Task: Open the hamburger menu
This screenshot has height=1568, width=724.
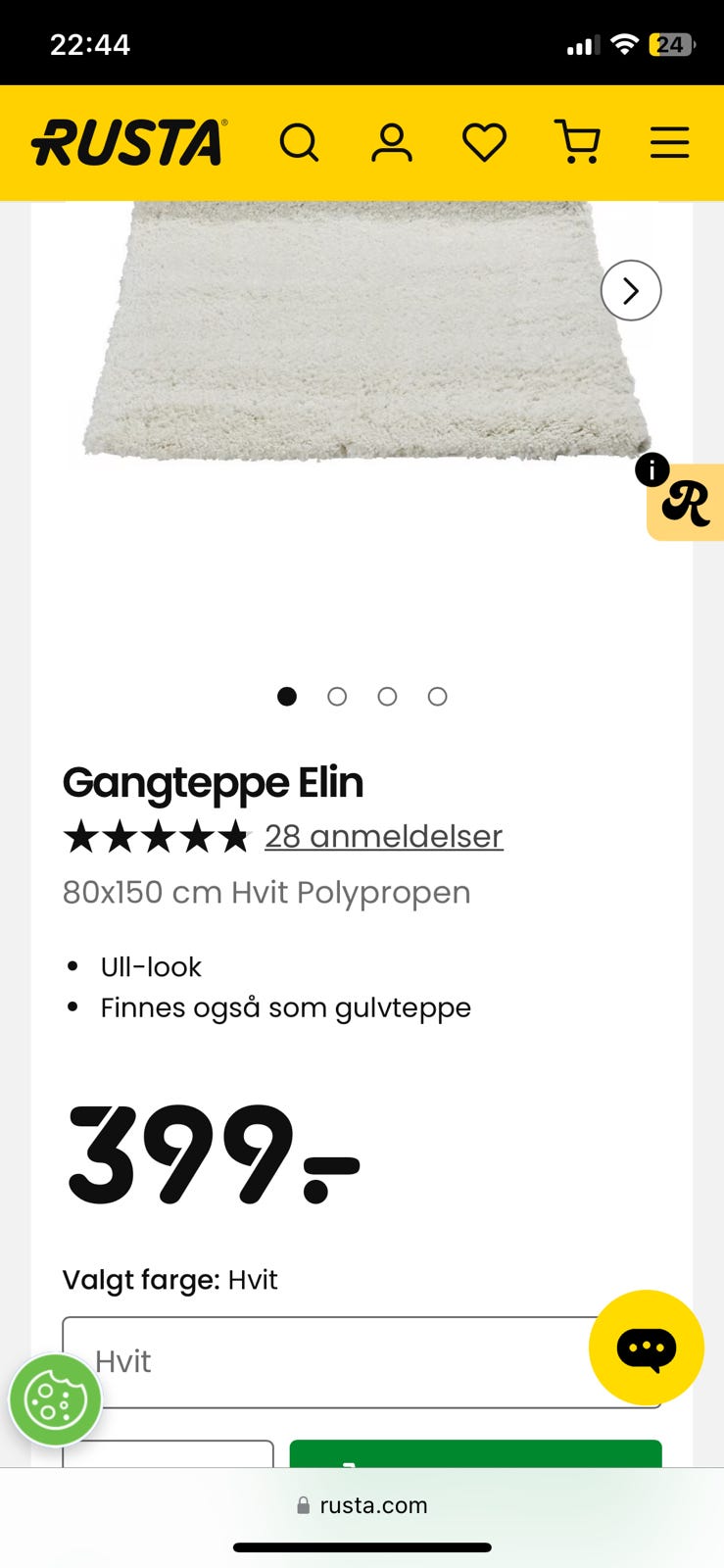Action: [x=670, y=142]
